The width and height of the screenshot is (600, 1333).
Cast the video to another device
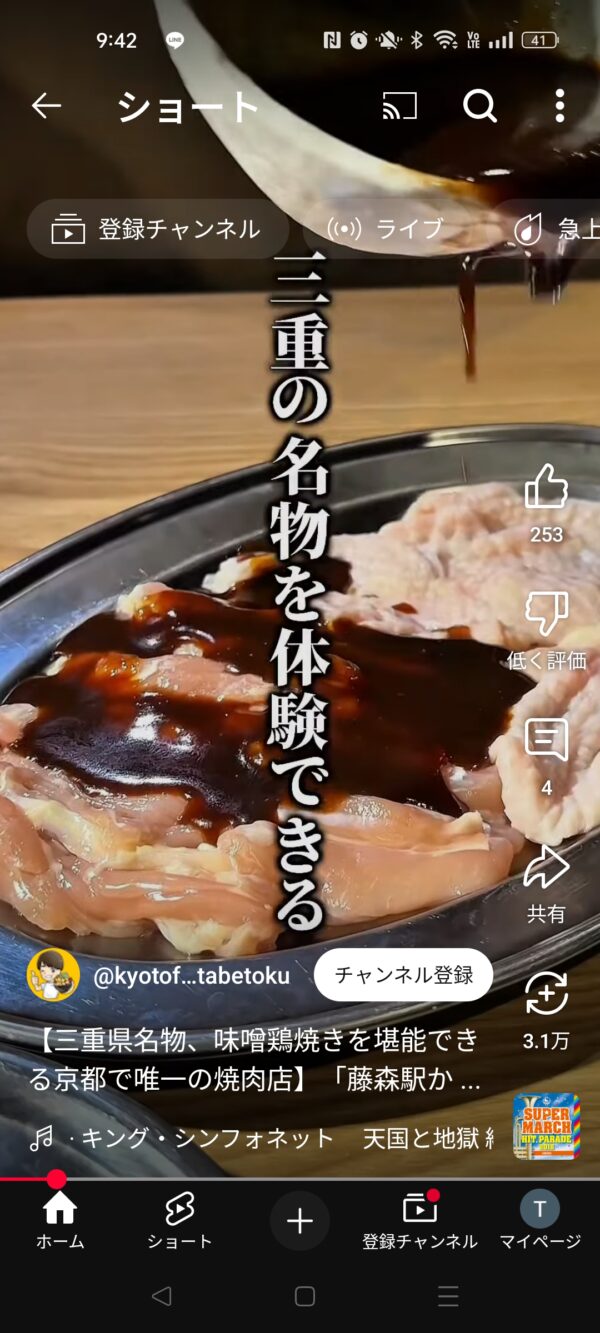400,106
